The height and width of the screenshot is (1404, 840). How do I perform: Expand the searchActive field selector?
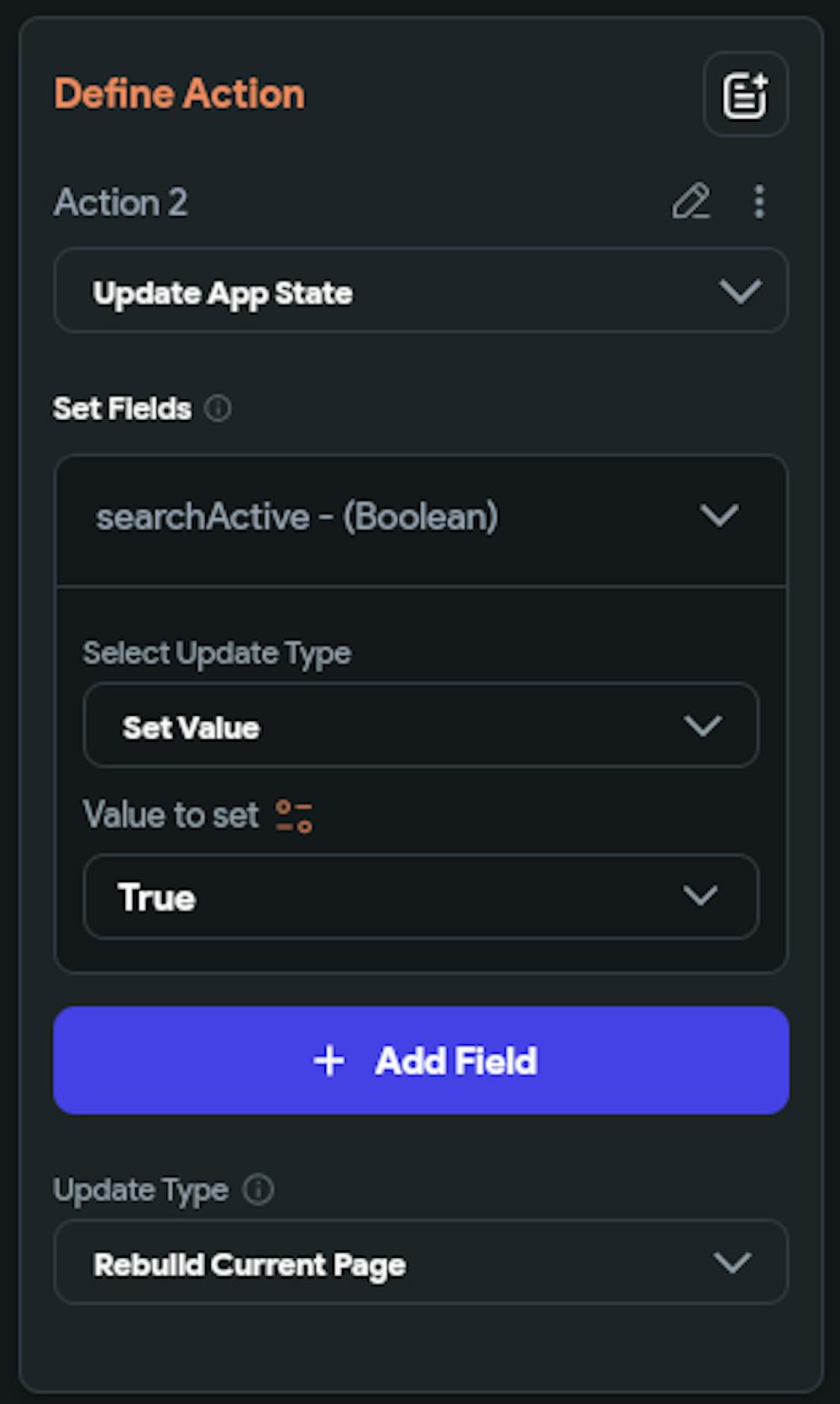[x=421, y=517]
